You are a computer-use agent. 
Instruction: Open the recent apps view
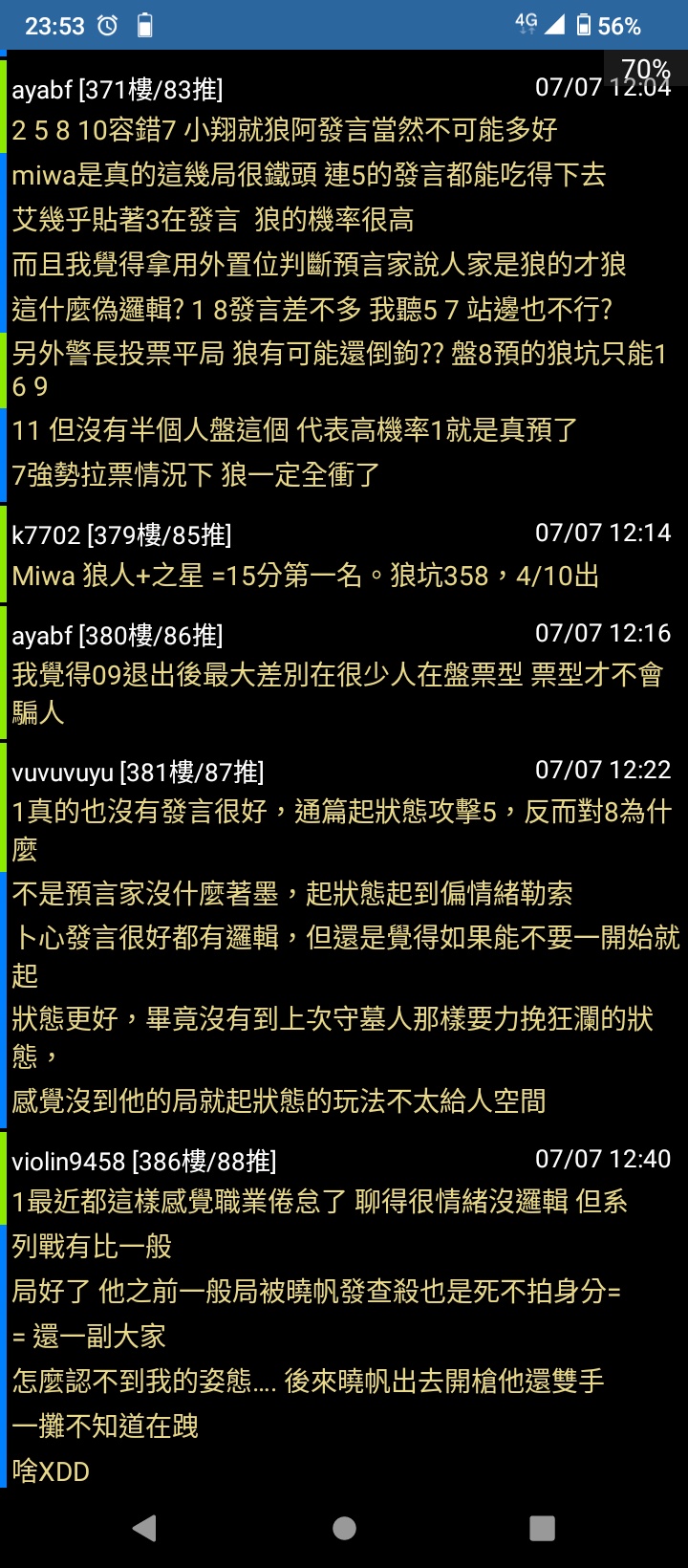pos(542,1528)
